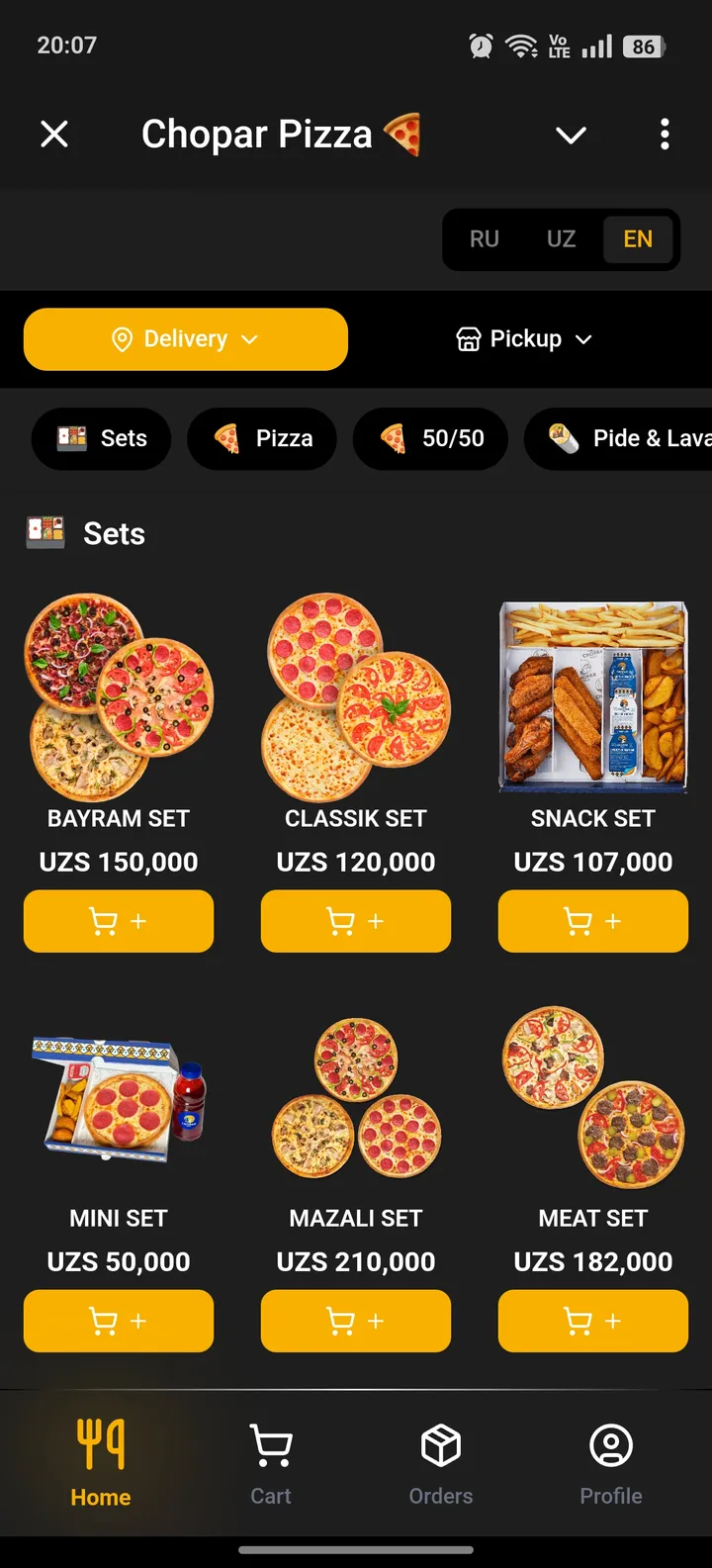Add MINI SET to cart
712x1568 pixels.
[119, 1321]
